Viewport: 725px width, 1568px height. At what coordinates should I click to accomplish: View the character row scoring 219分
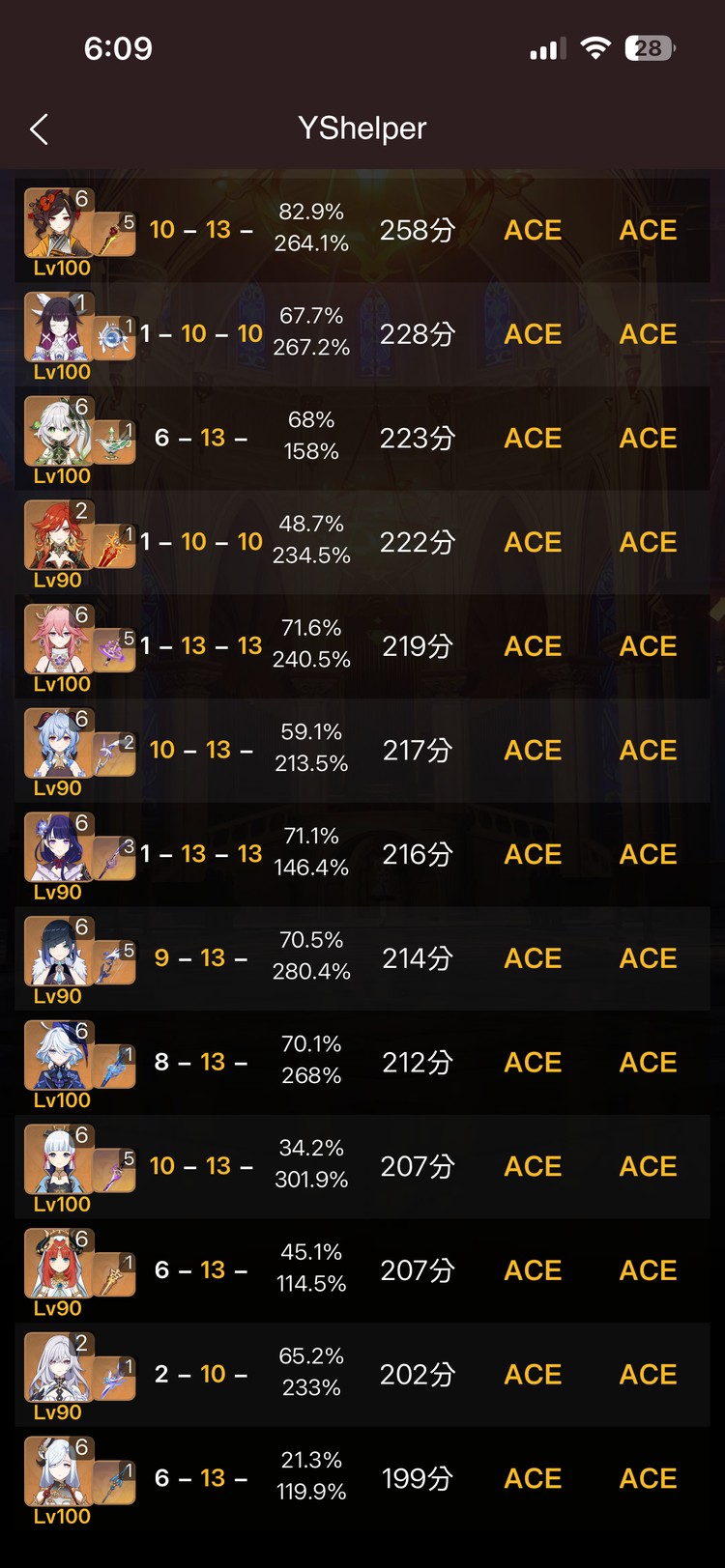click(362, 646)
